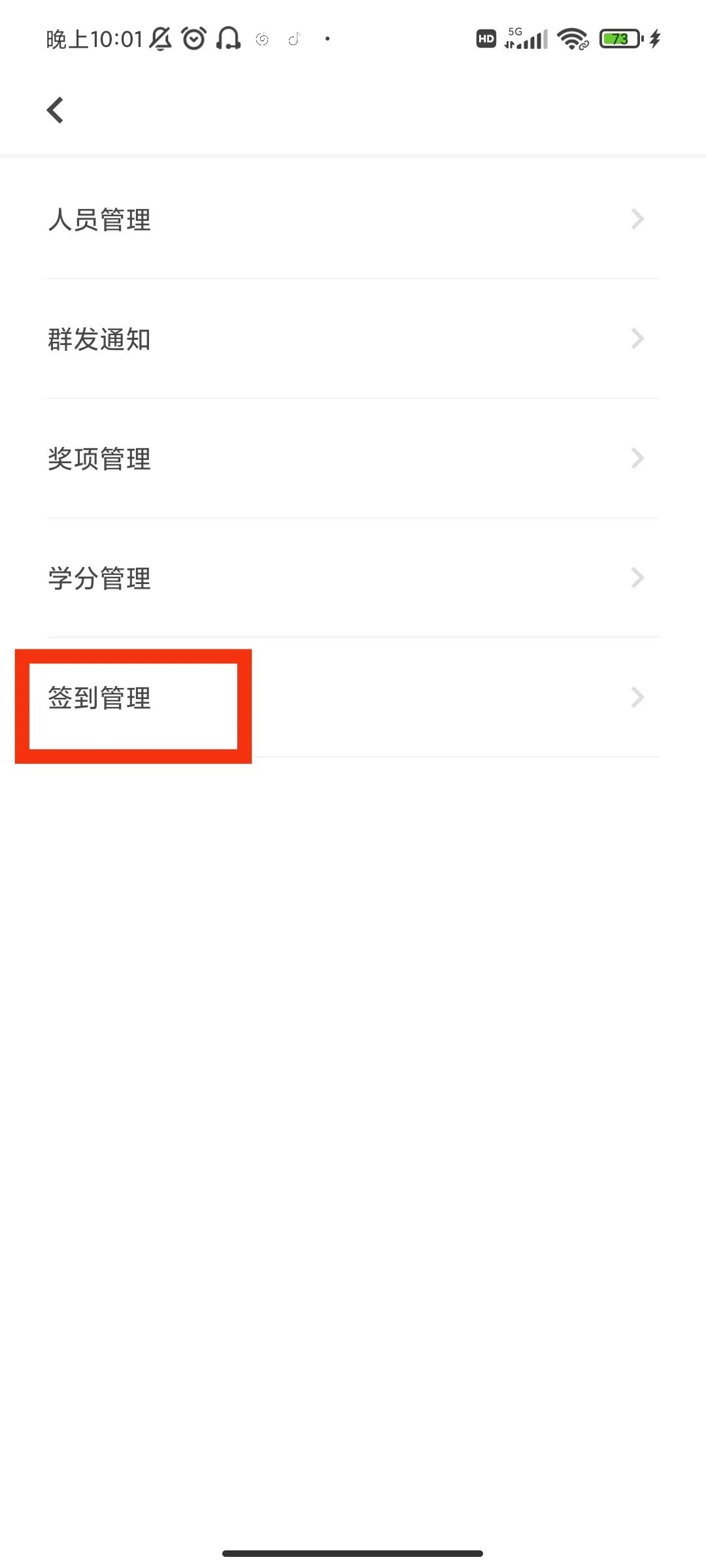Enter 奖项管理 page
Image resolution: width=706 pixels, height=1568 pixels.
pos(353,459)
